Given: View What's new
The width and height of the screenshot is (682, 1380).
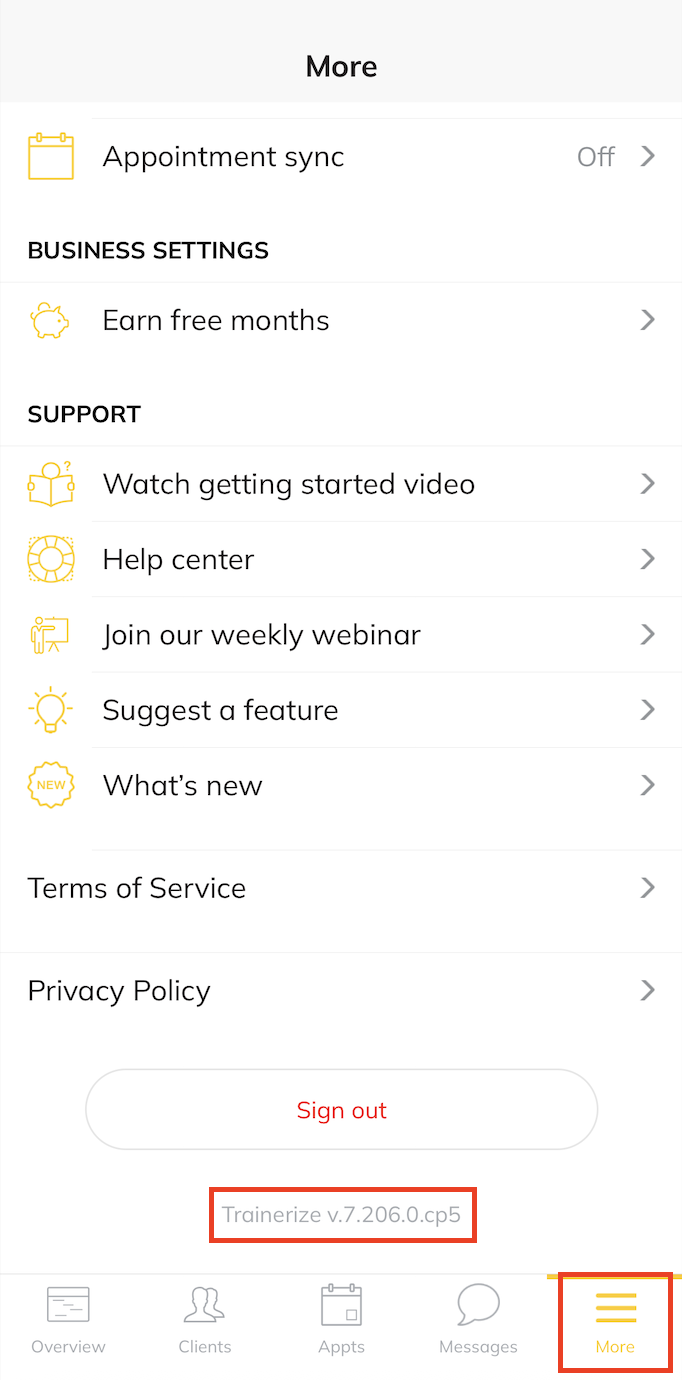Looking at the screenshot, I should coord(340,786).
